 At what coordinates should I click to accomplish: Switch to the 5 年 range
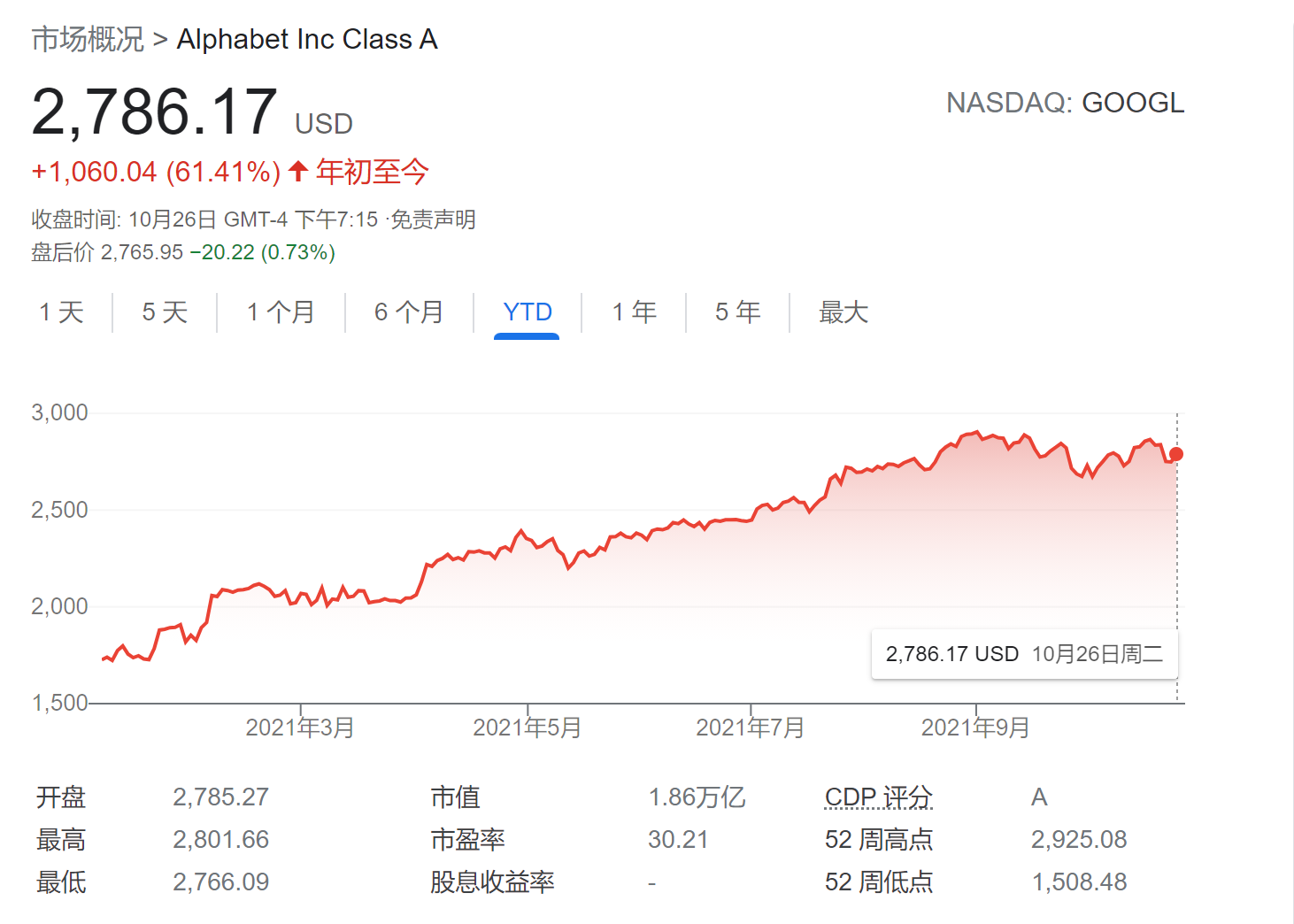tap(737, 312)
